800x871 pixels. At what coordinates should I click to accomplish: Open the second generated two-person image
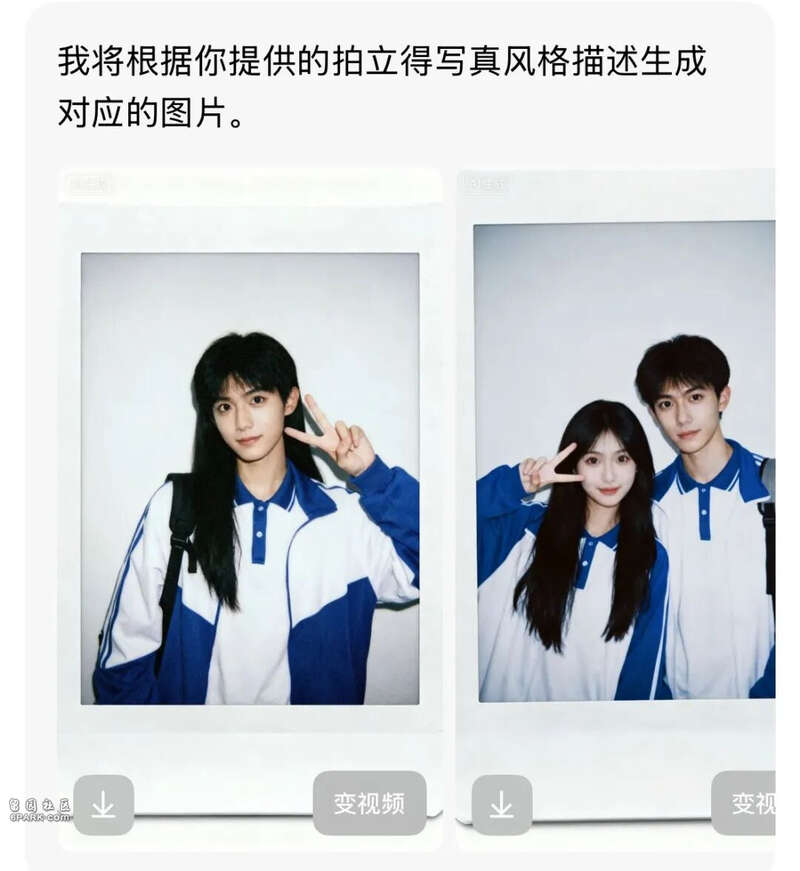point(624,460)
